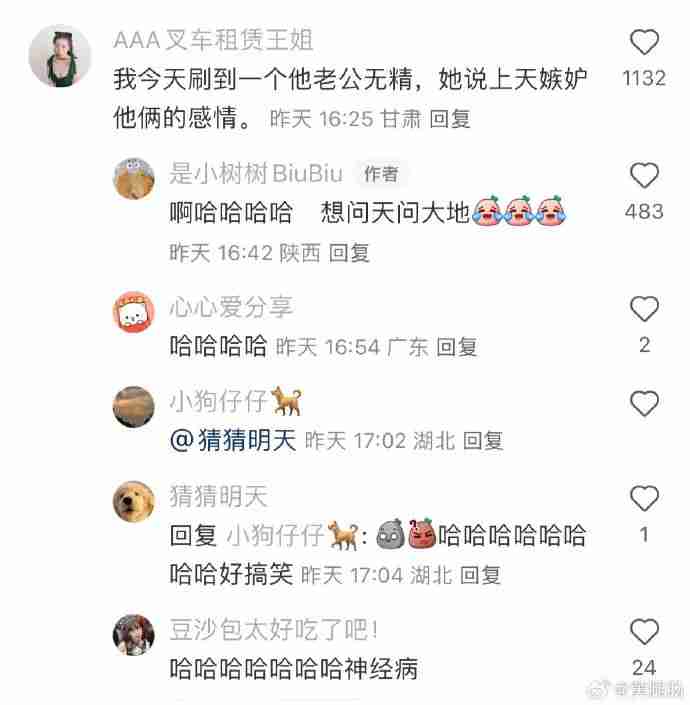Open AAA叉车租赁王姐's profile avatar
The height and width of the screenshot is (705, 690).
pyautogui.click(x=57, y=55)
